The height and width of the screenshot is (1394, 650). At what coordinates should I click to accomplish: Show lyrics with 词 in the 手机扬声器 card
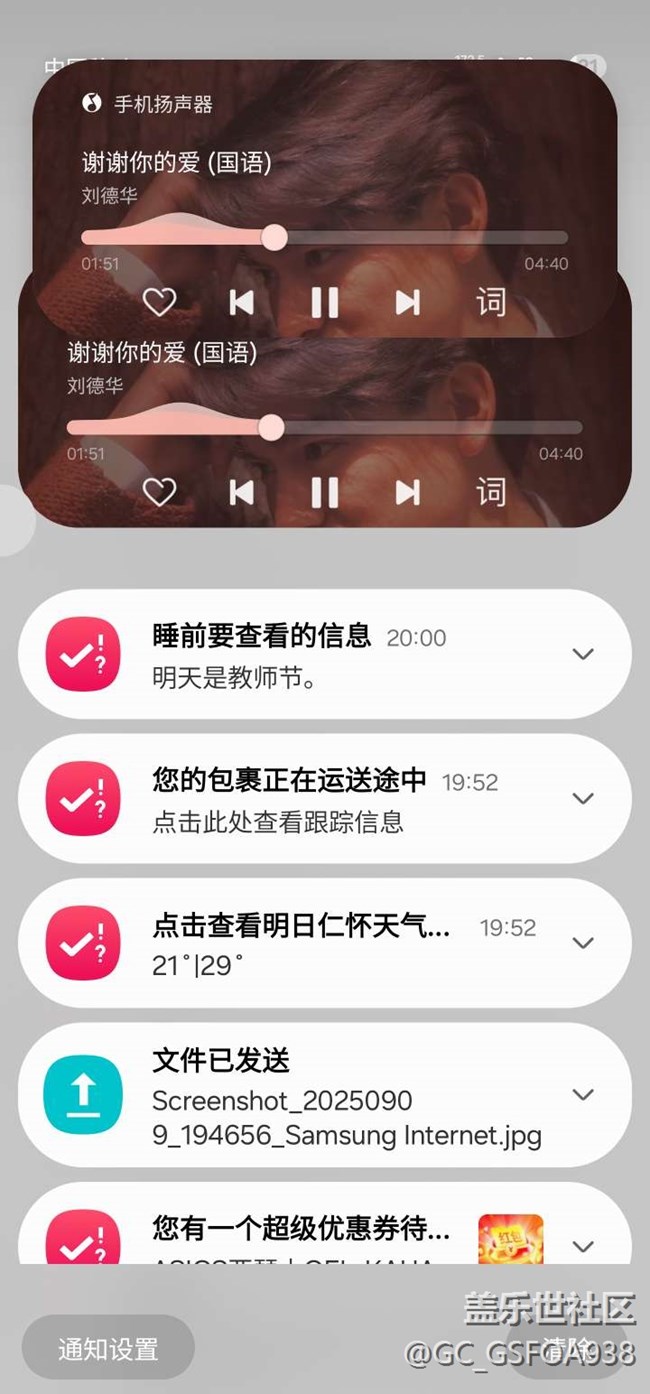tap(490, 302)
